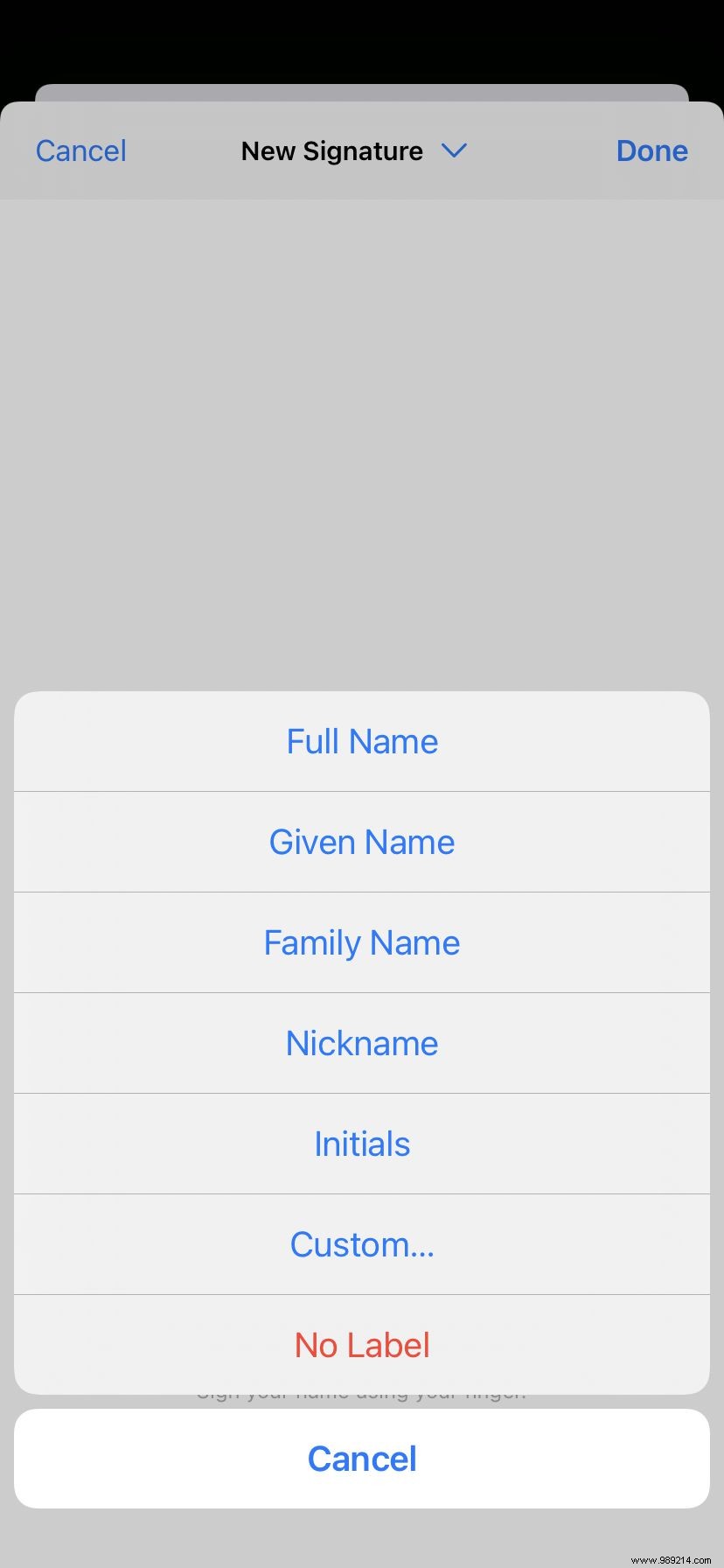
Task: Tap the gray signature drawing area
Action: (x=362, y=437)
